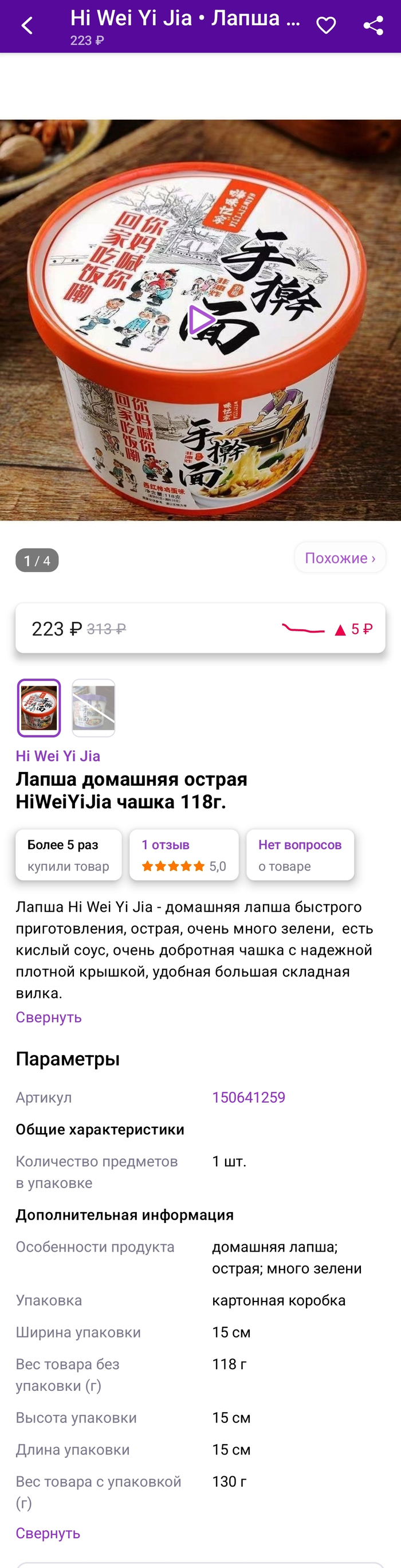This screenshot has height=1568, width=401.
Task: Collapse the Параметры specifications list
Action: (48, 1532)
